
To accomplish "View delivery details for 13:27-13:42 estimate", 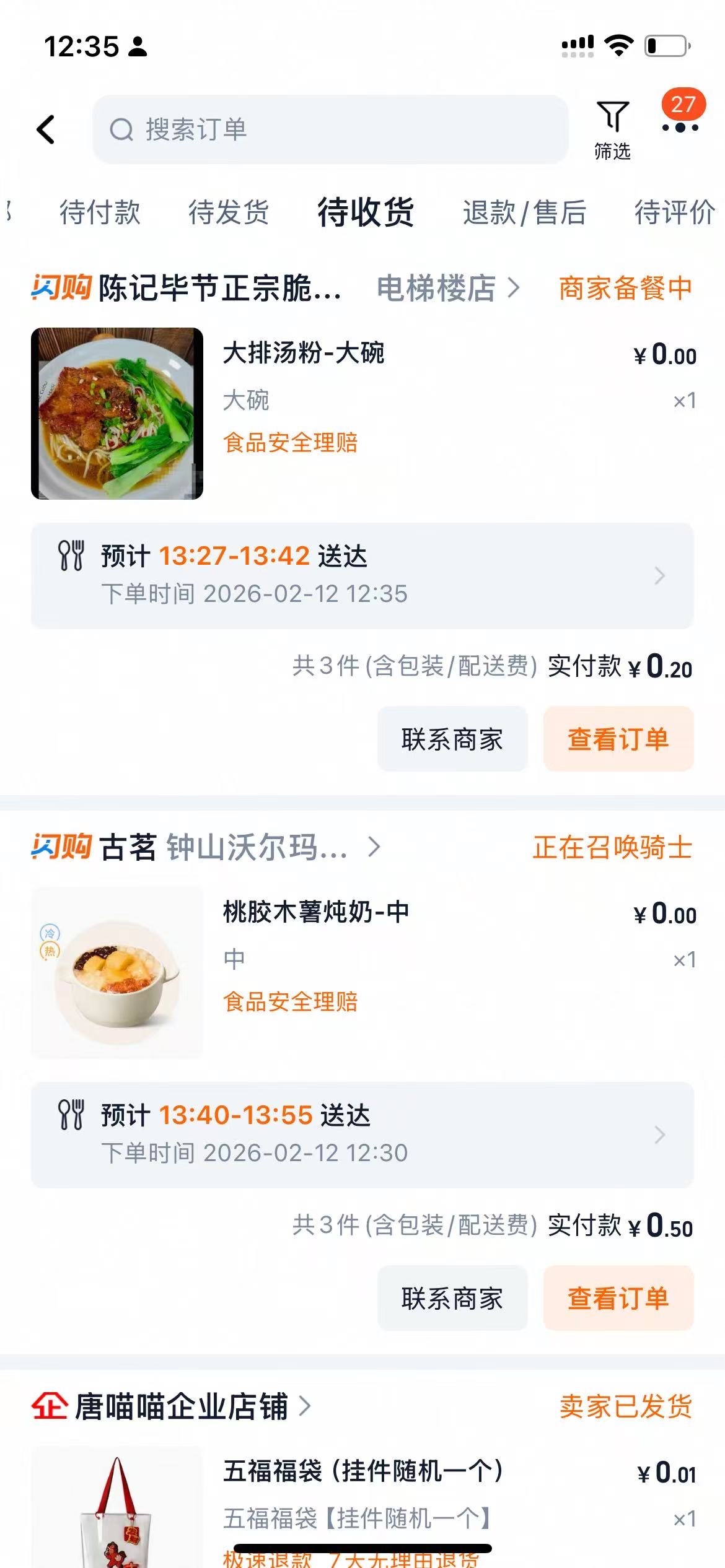I will click(x=362, y=575).
